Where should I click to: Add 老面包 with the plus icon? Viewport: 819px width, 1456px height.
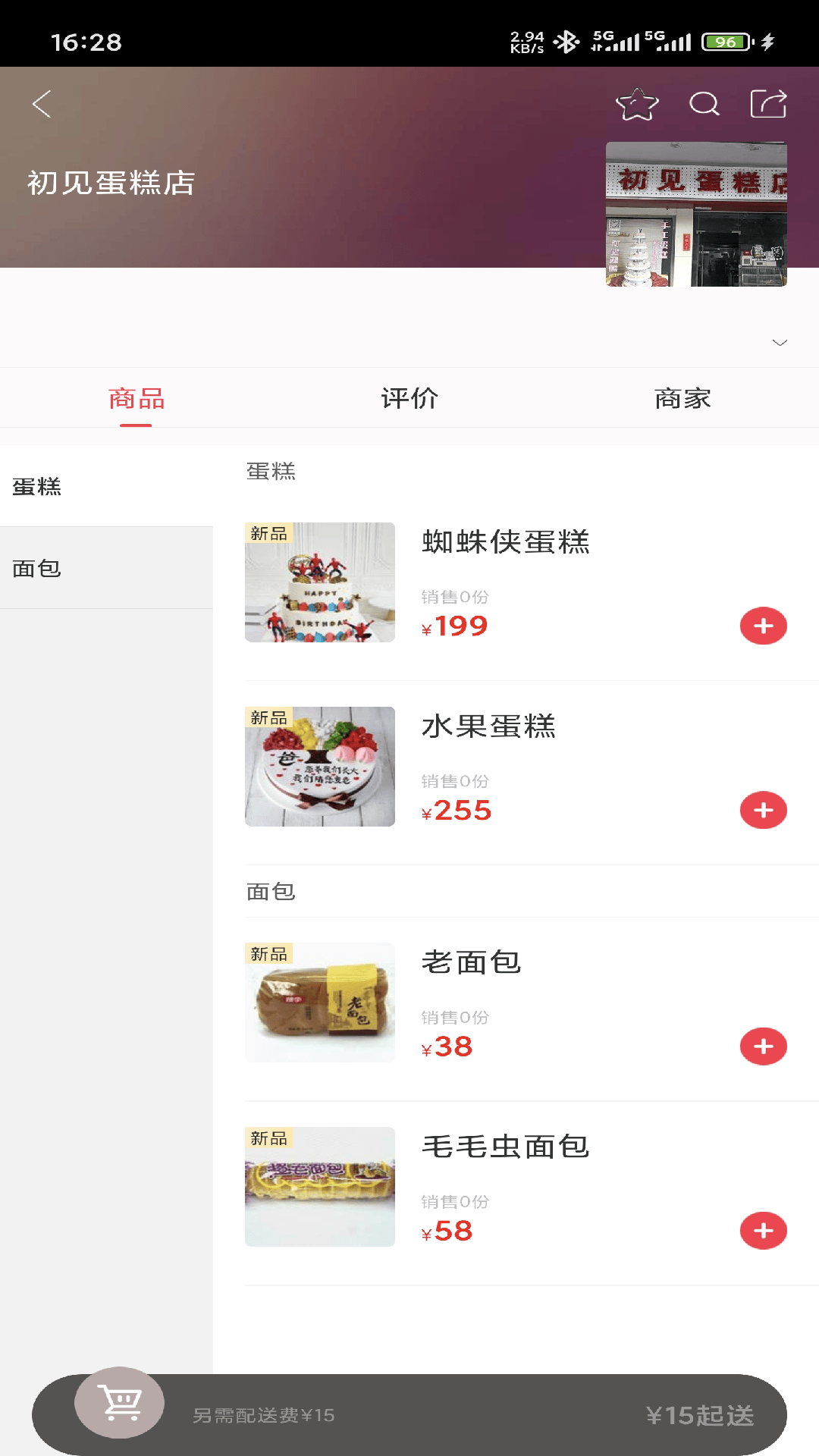[763, 1046]
